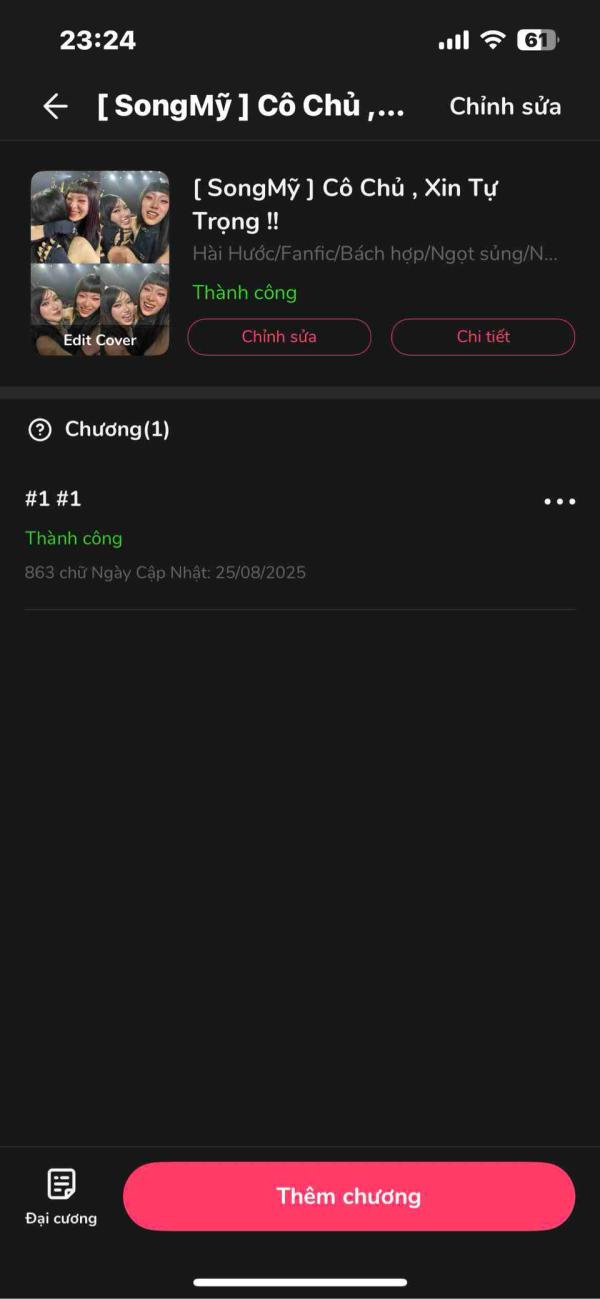Open the Đại cương outline

coord(61,1196)
